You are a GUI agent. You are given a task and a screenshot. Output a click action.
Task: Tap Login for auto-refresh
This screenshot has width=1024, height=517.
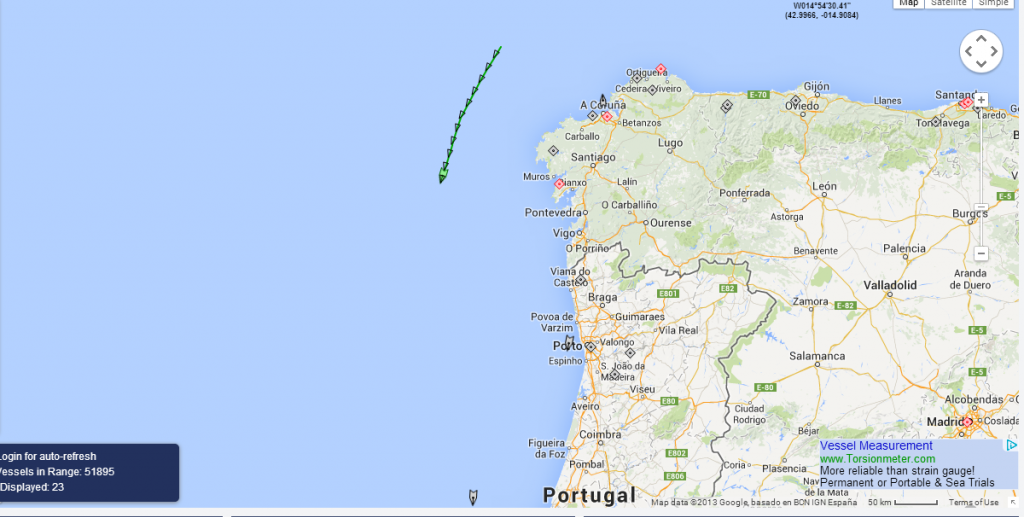[48, 456]
